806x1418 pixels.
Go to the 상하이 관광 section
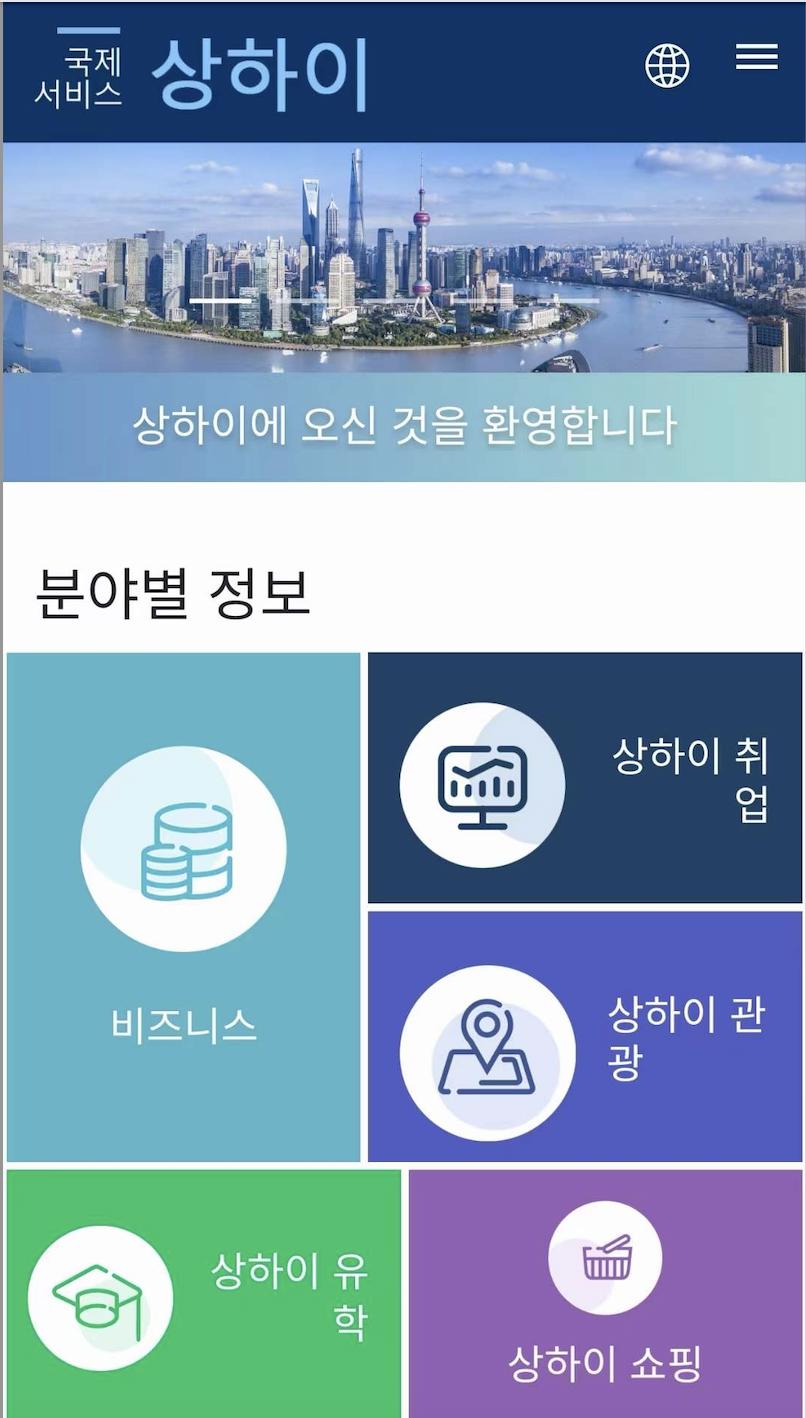(585, 1036)
